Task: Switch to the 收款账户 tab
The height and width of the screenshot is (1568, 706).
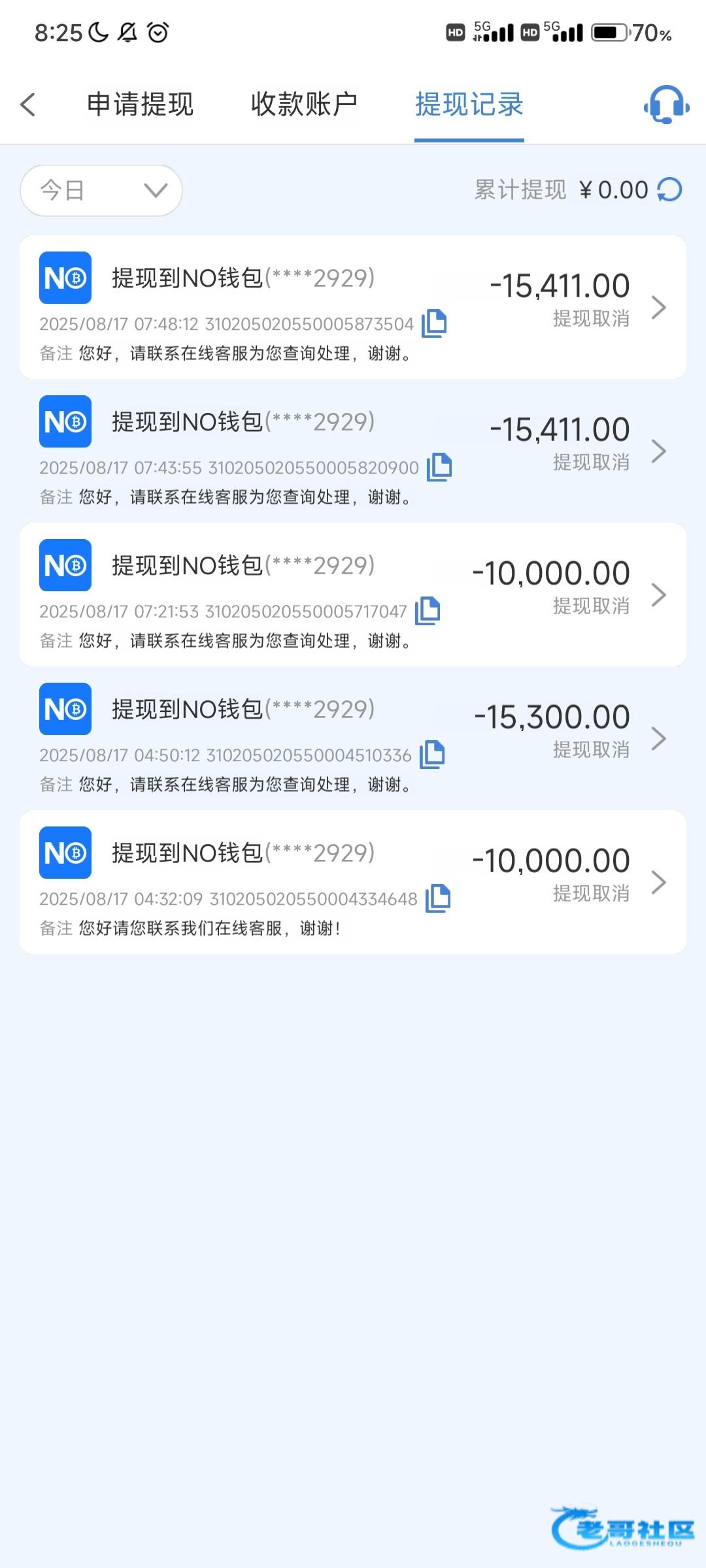Action: coord(304,105)
